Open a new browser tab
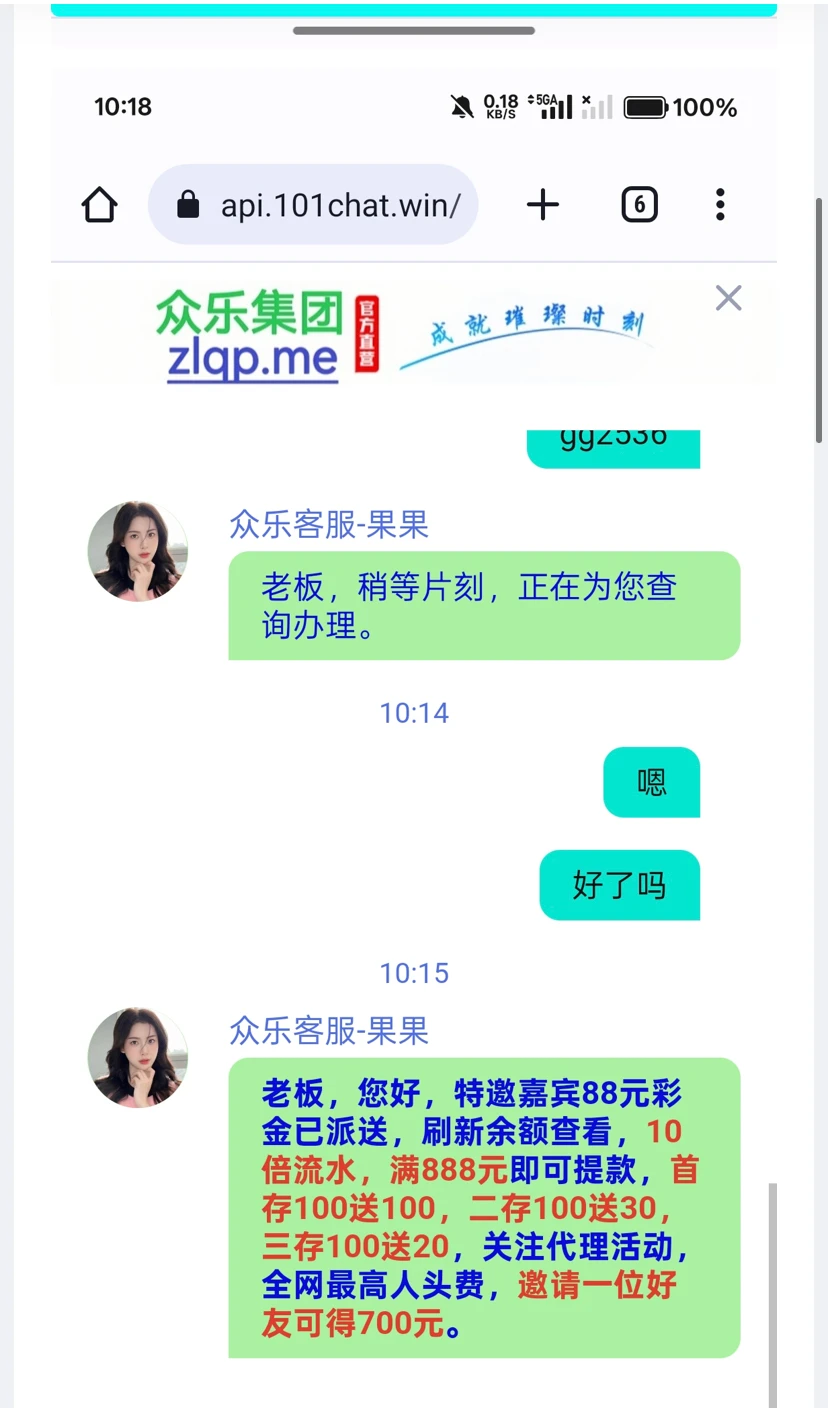This screenshot has width=828, height=1408. point(543,205)
